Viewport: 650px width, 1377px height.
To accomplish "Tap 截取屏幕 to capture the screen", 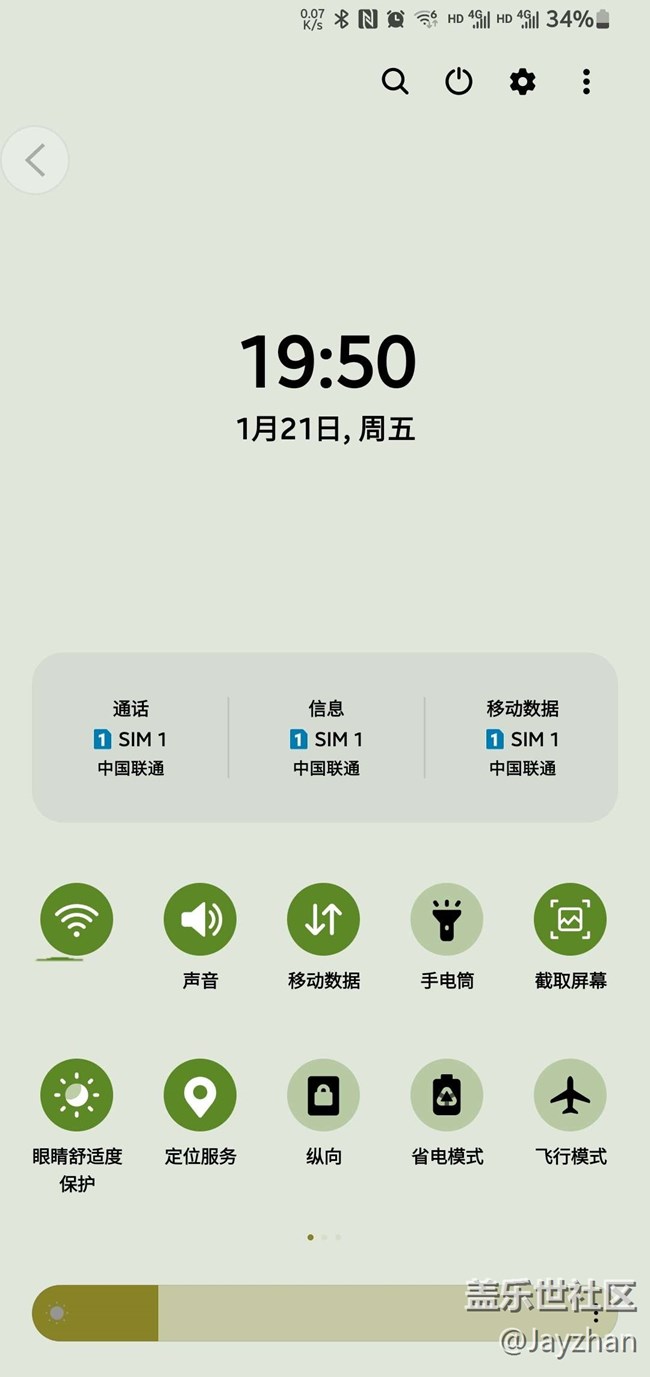I will 570,919.
